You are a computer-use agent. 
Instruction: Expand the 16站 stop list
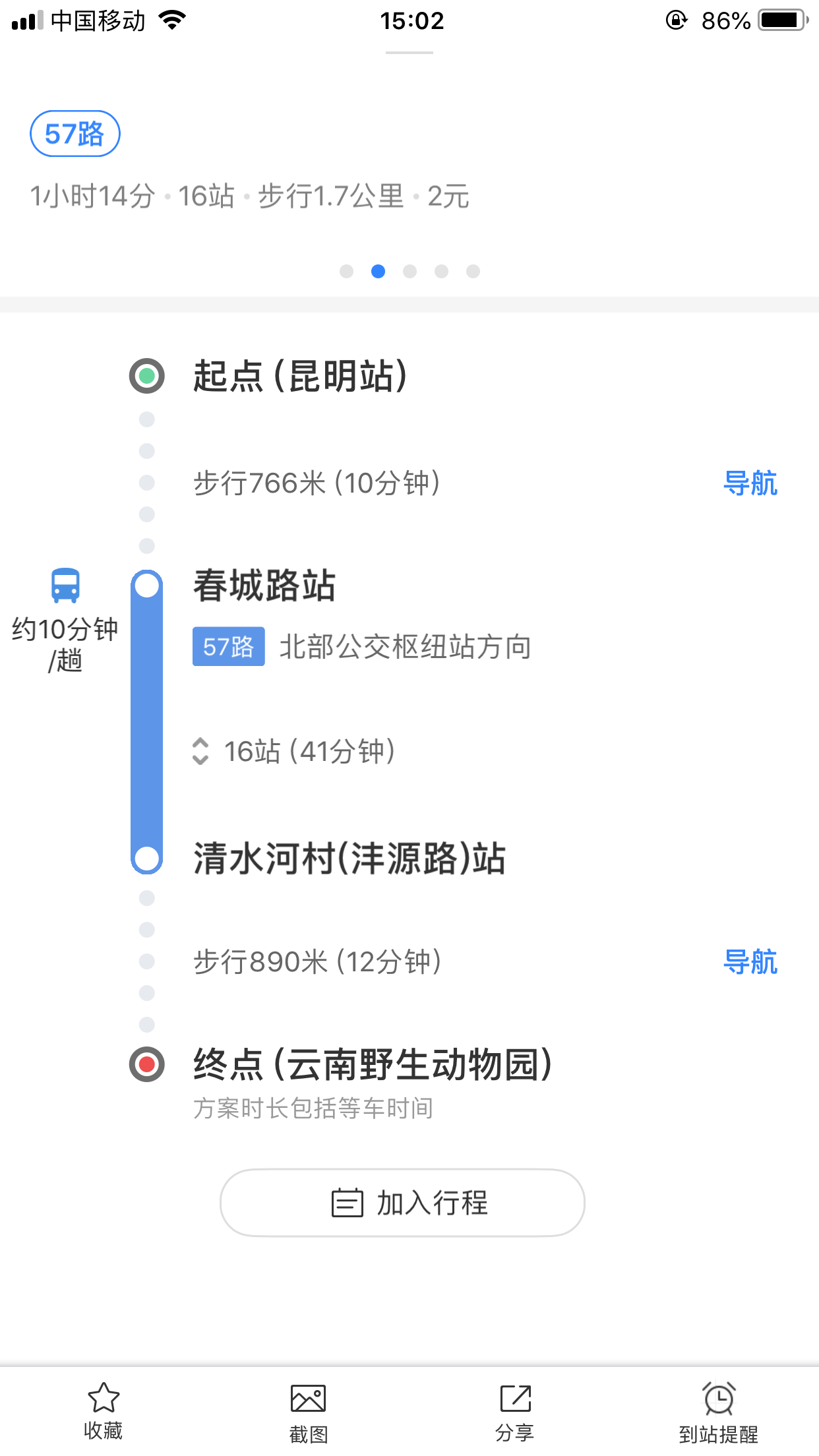tap(294, 751)
